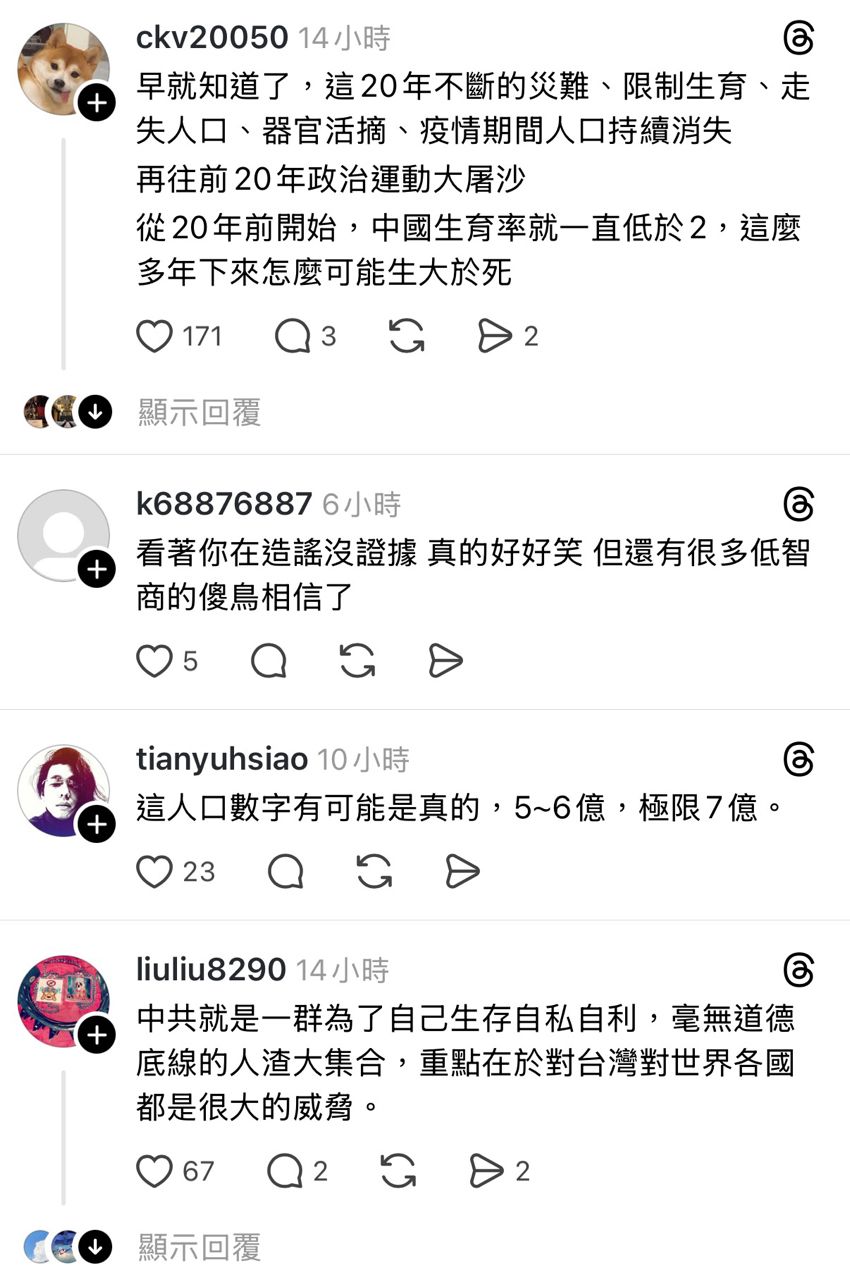The width and height of the screenshot is (850, 1280).
Task: Follow tianyuhsiao via avatar plus
Action: pyautogui.click(x=96, y=824)
